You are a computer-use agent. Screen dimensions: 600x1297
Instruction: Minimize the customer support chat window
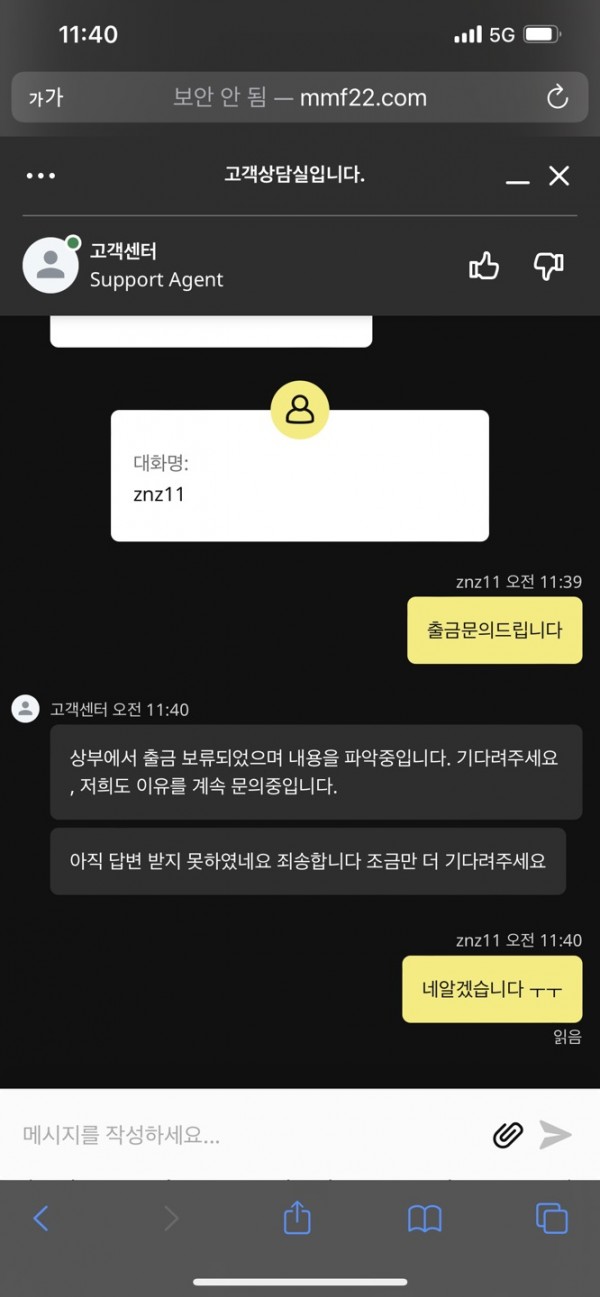coord(517,178)
